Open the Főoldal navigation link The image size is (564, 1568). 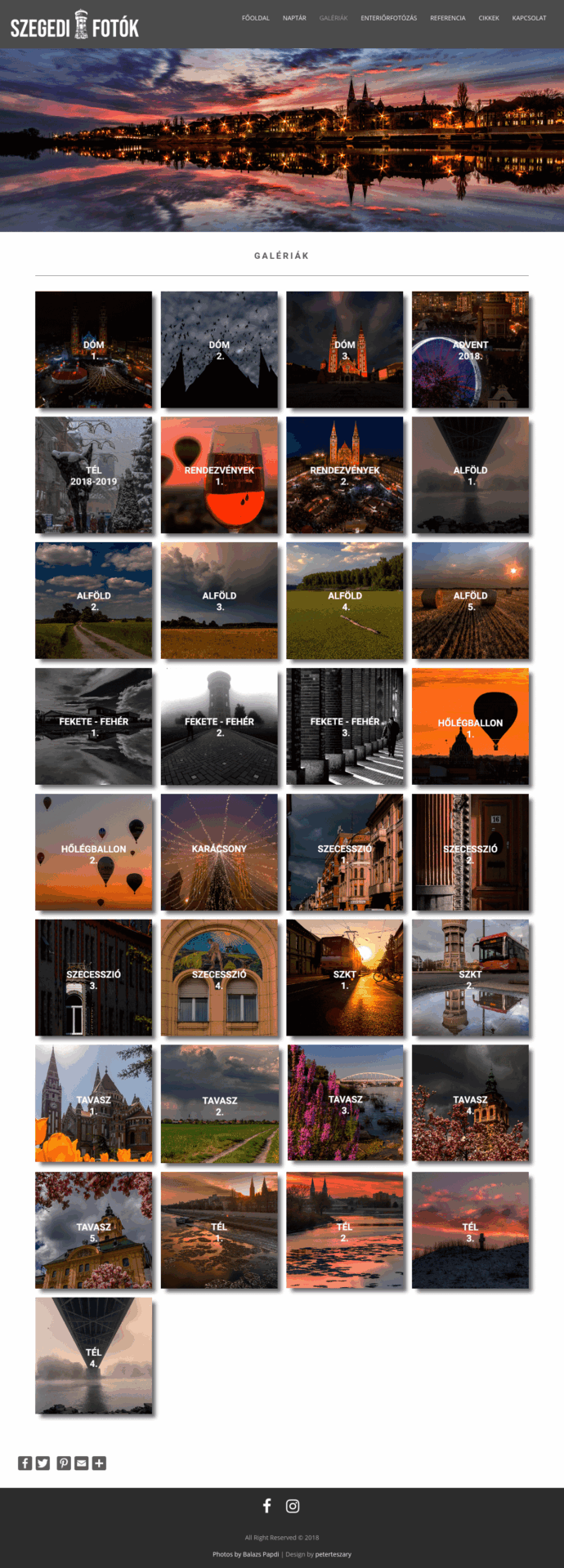pyautogui.click(x=255, y=18)
